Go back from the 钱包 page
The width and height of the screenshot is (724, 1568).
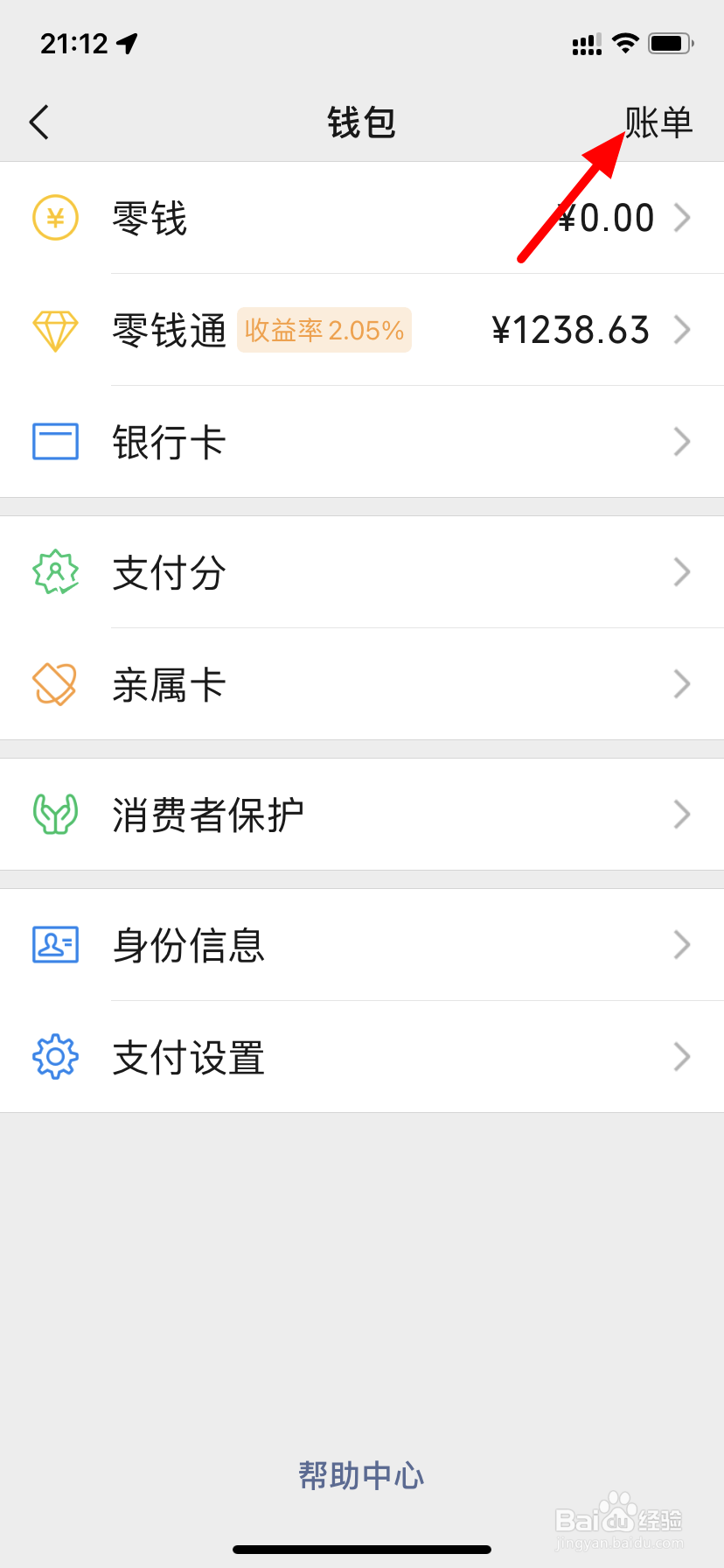coord(39,122)
